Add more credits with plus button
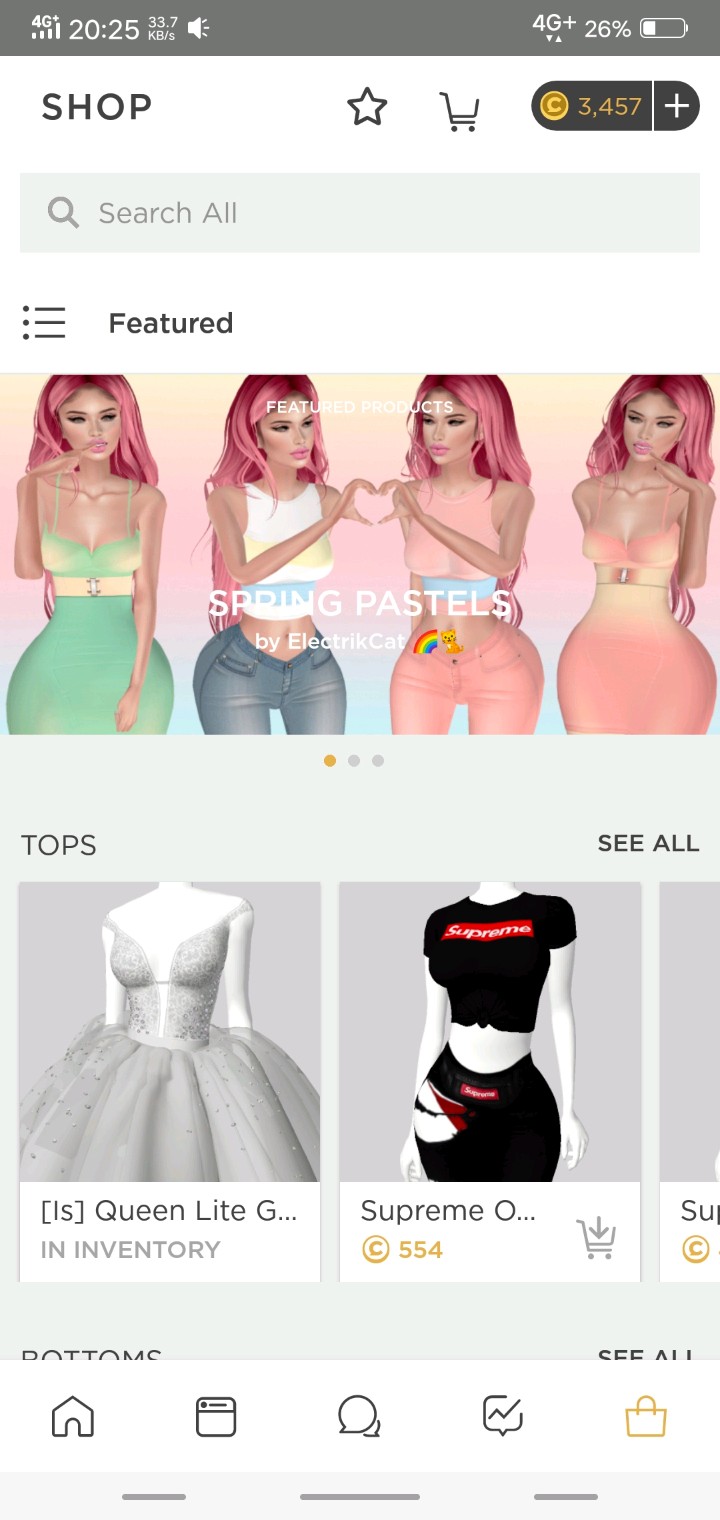This screenshot has height=1520, width=720. (x=677, y=106)
